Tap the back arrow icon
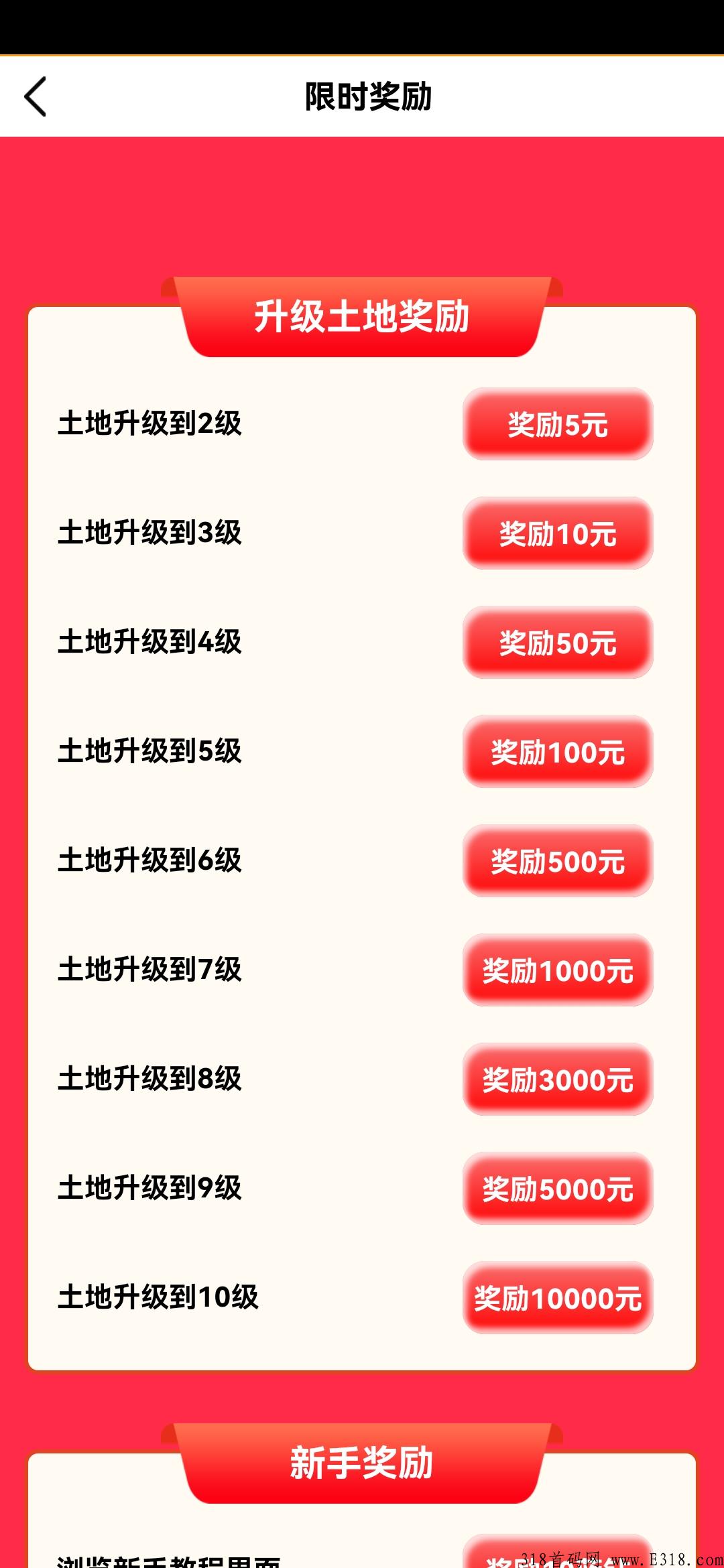The image size is (724, 1568). coord(37,96)
